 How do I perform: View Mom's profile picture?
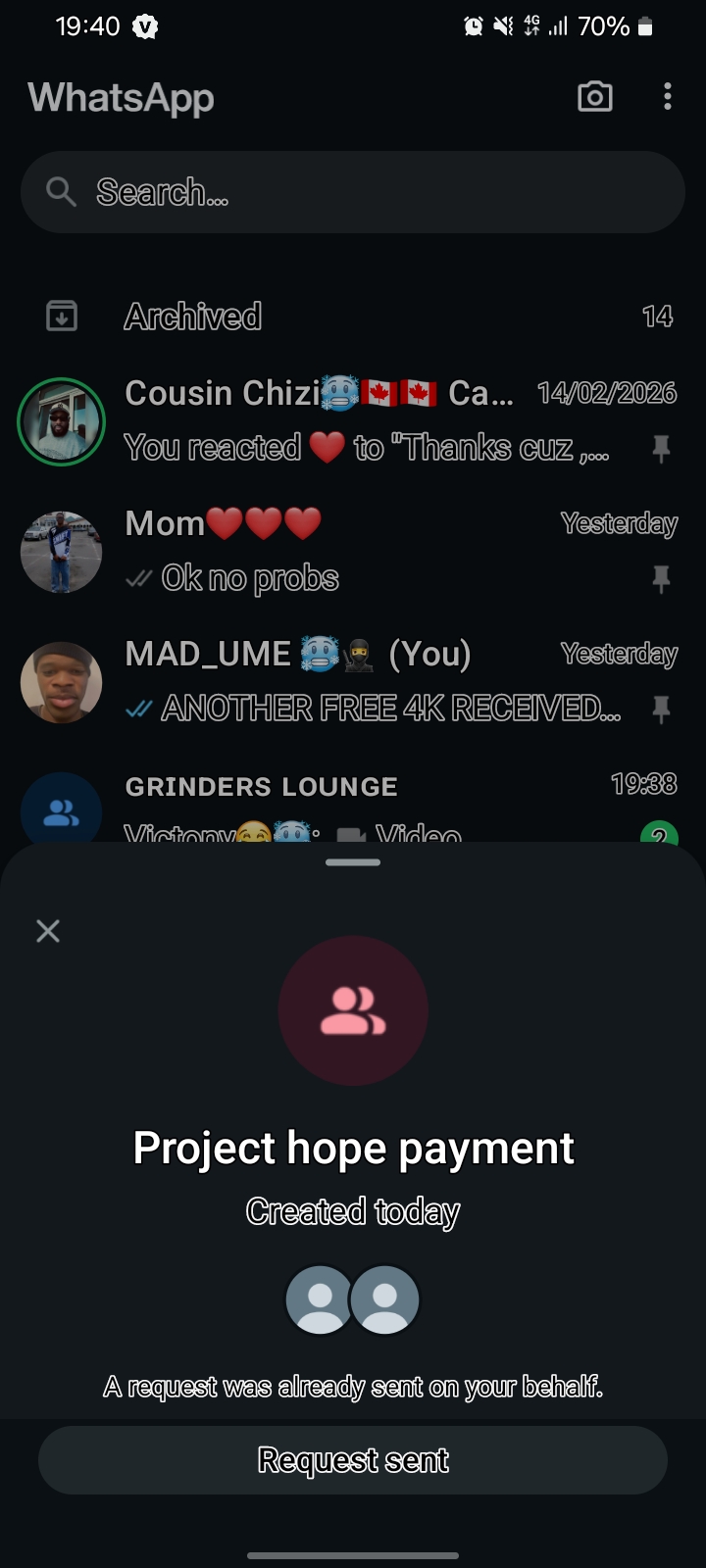[x=62, y=552]
